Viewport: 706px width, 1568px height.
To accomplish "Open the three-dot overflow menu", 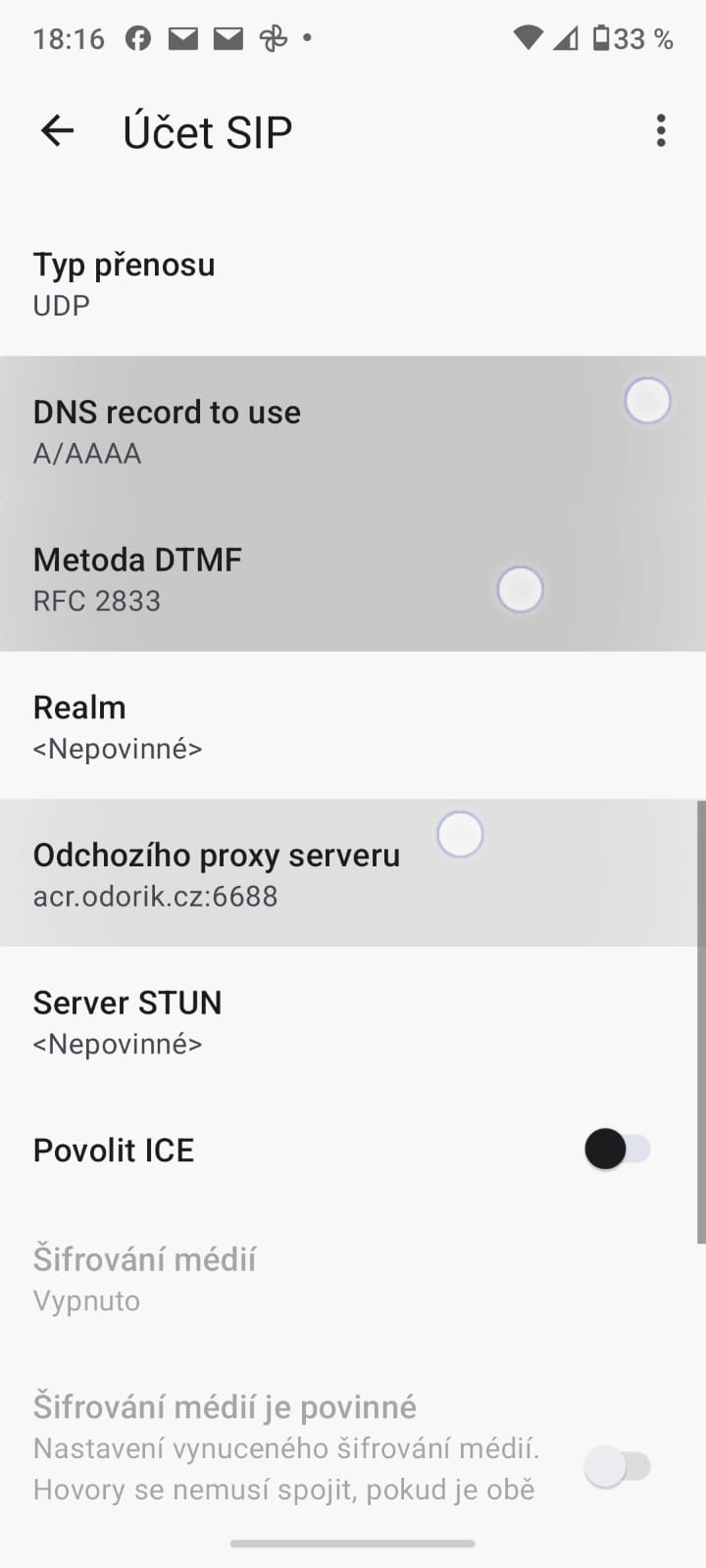I will tap(661, 130).
